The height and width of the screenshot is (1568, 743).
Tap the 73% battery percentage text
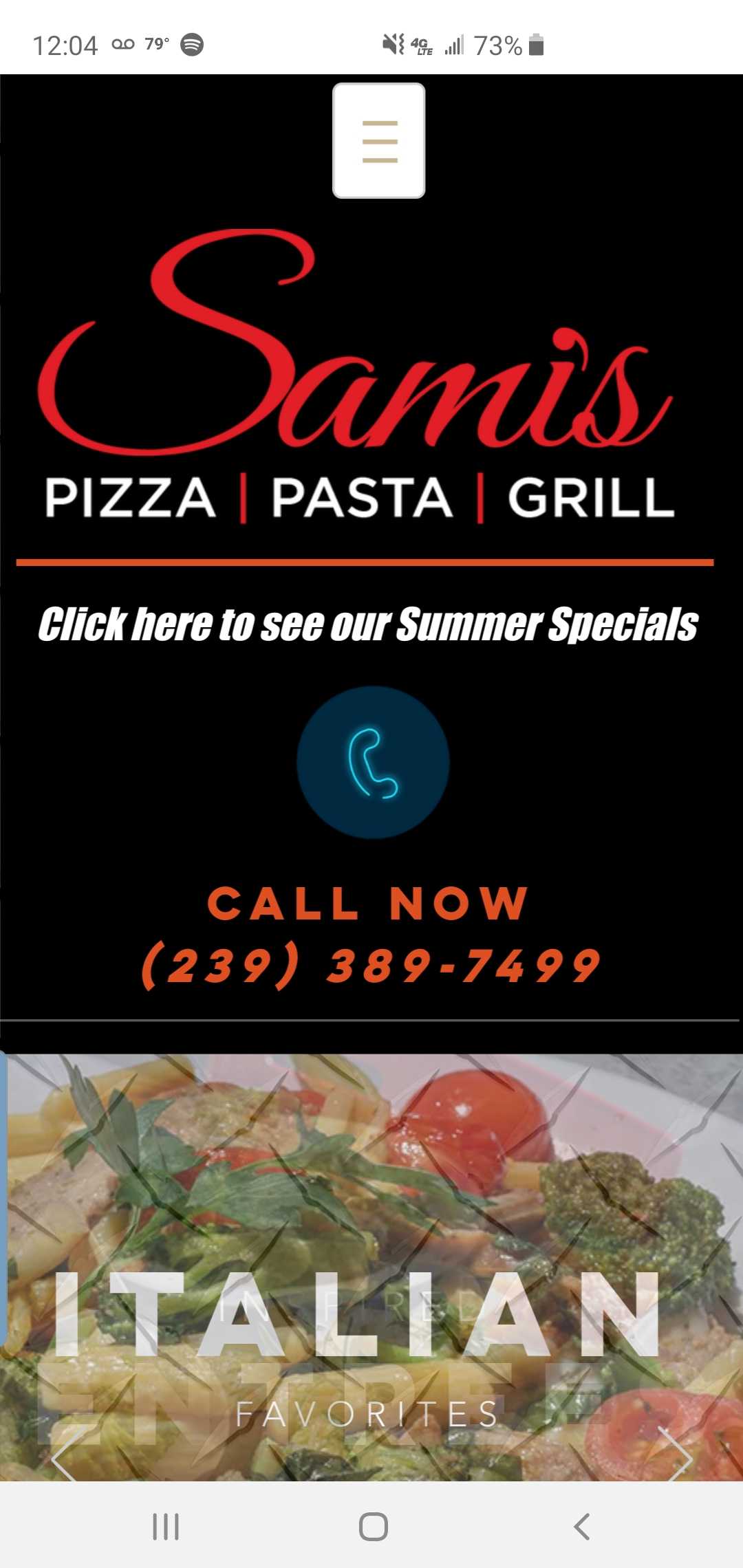pos(497,45)
